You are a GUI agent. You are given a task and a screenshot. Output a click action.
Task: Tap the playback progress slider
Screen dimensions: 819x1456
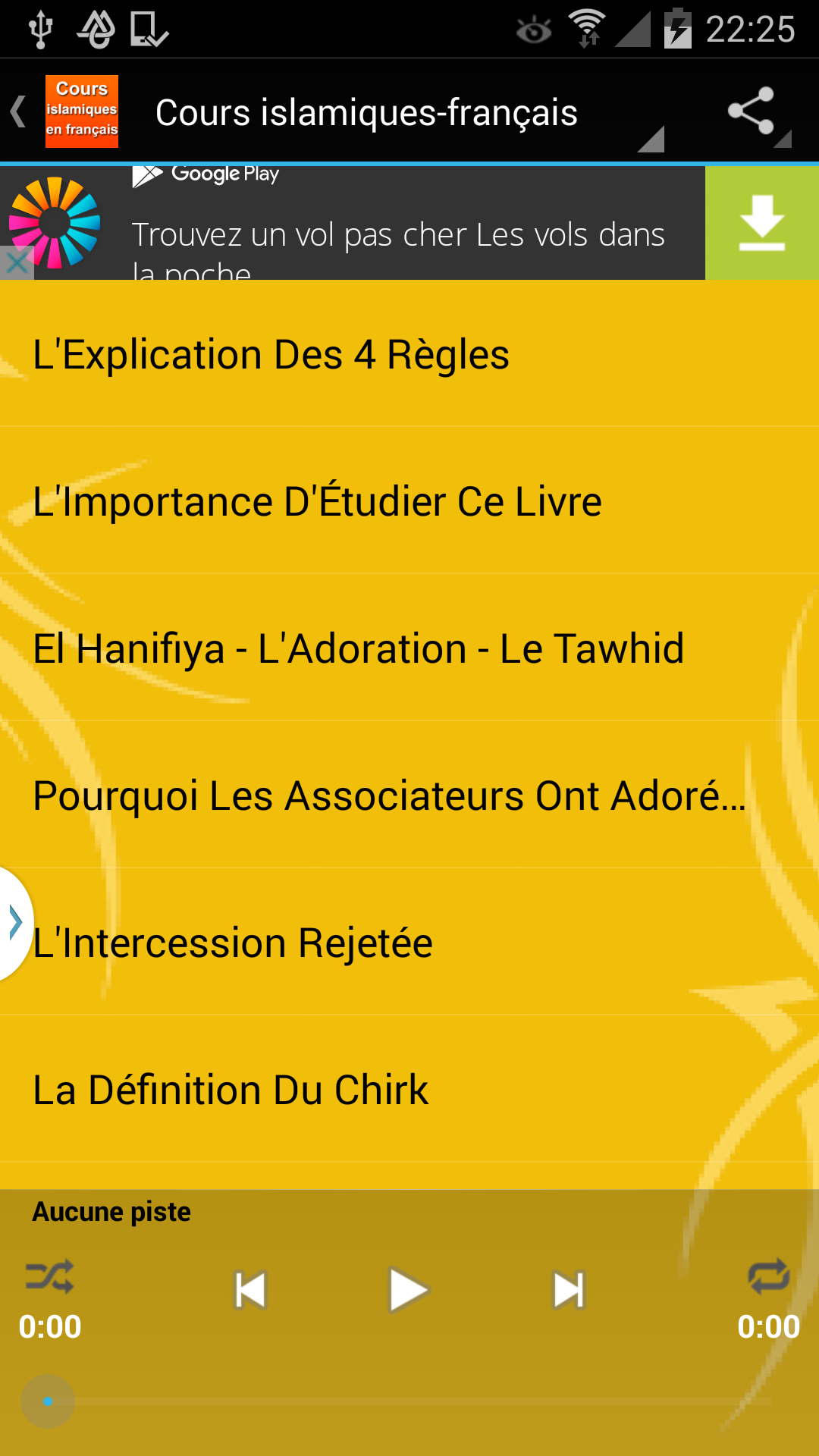[409, 1401]
